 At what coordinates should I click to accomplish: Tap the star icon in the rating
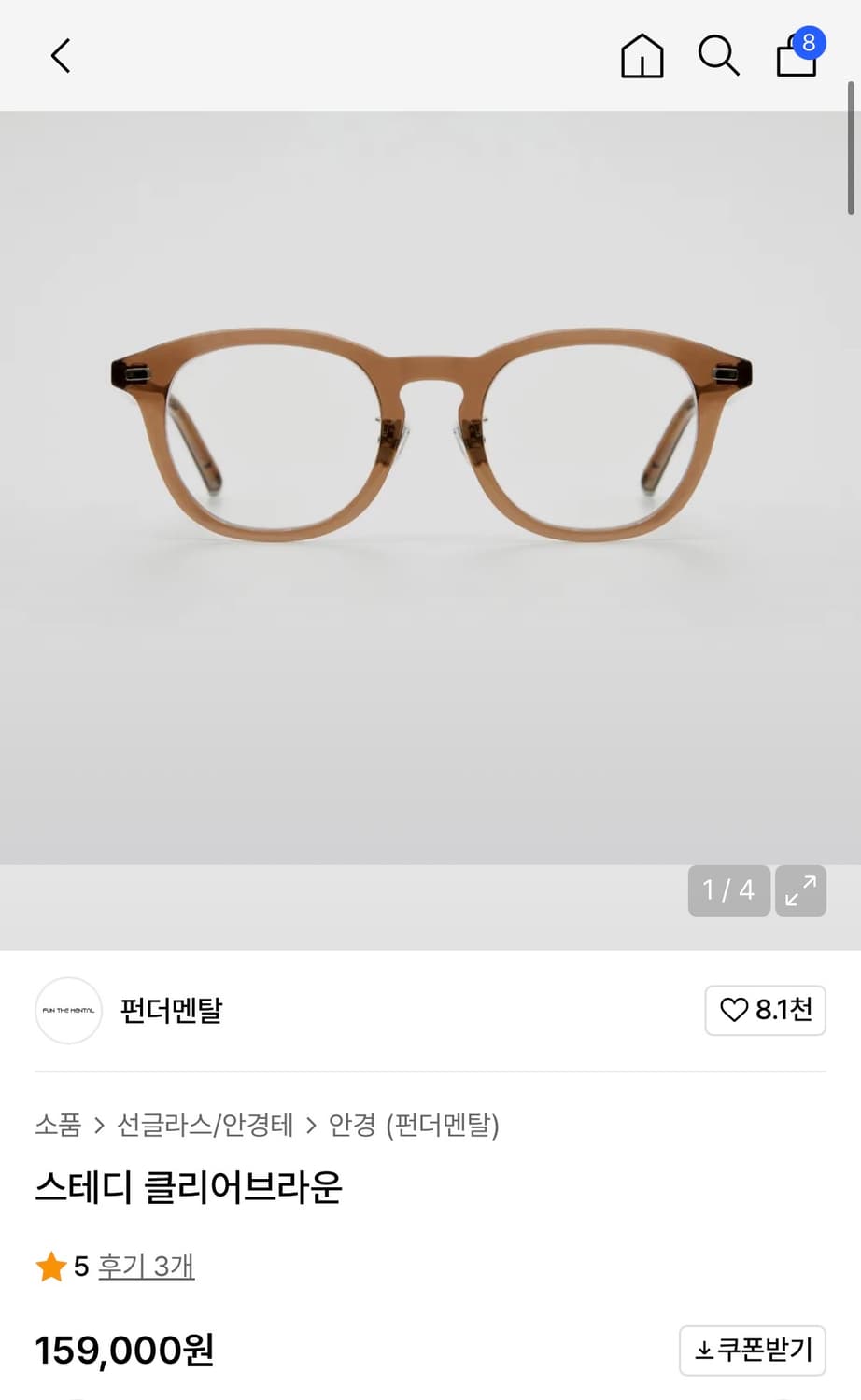click(50, 1267)
